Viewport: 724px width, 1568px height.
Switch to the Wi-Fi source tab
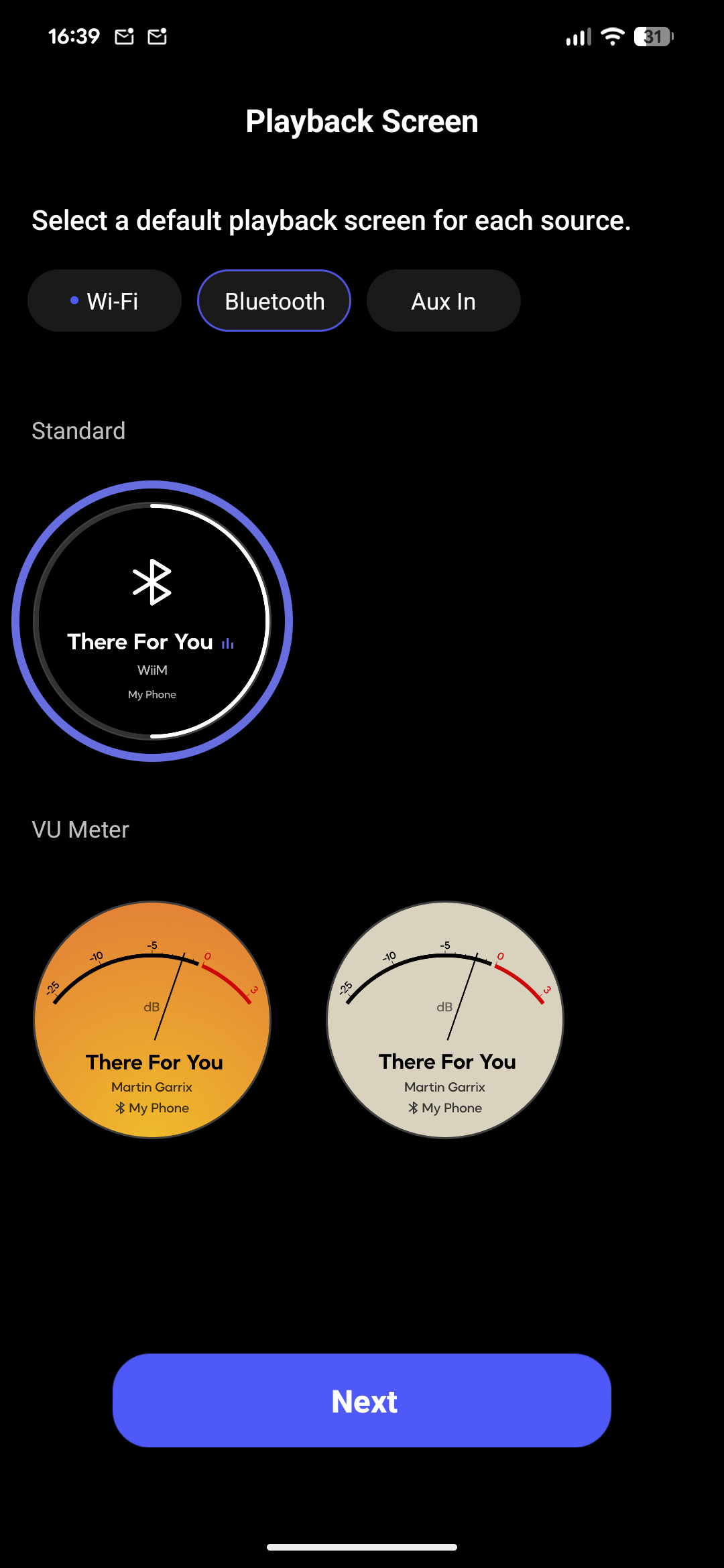coord(105,301)
